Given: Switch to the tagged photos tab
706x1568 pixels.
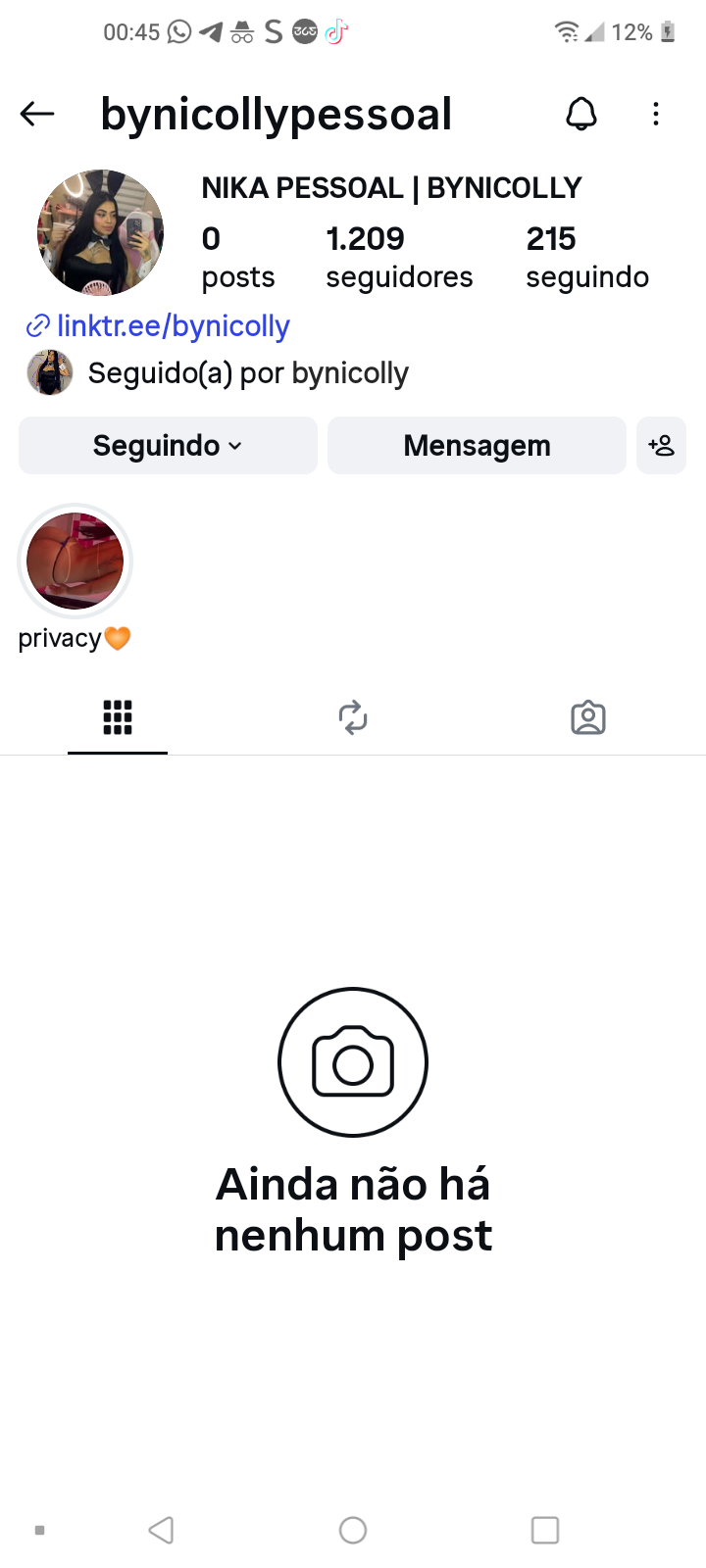Looking at the screenshot, I should (x=588, y=718).
